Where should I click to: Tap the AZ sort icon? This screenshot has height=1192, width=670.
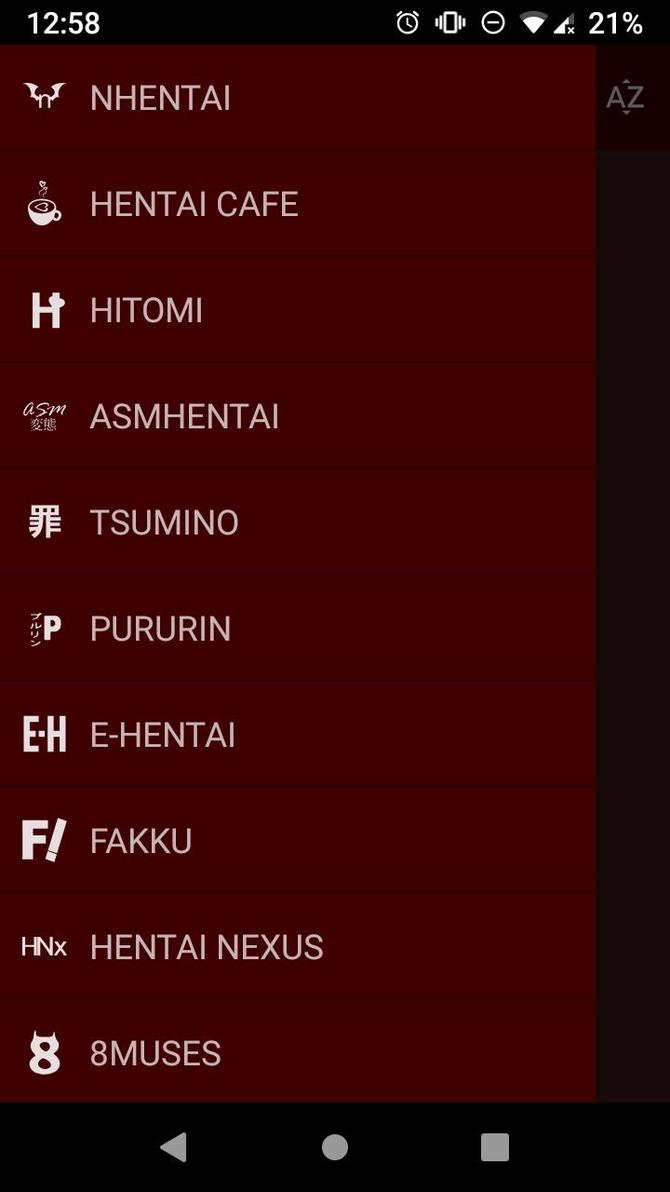625,98
